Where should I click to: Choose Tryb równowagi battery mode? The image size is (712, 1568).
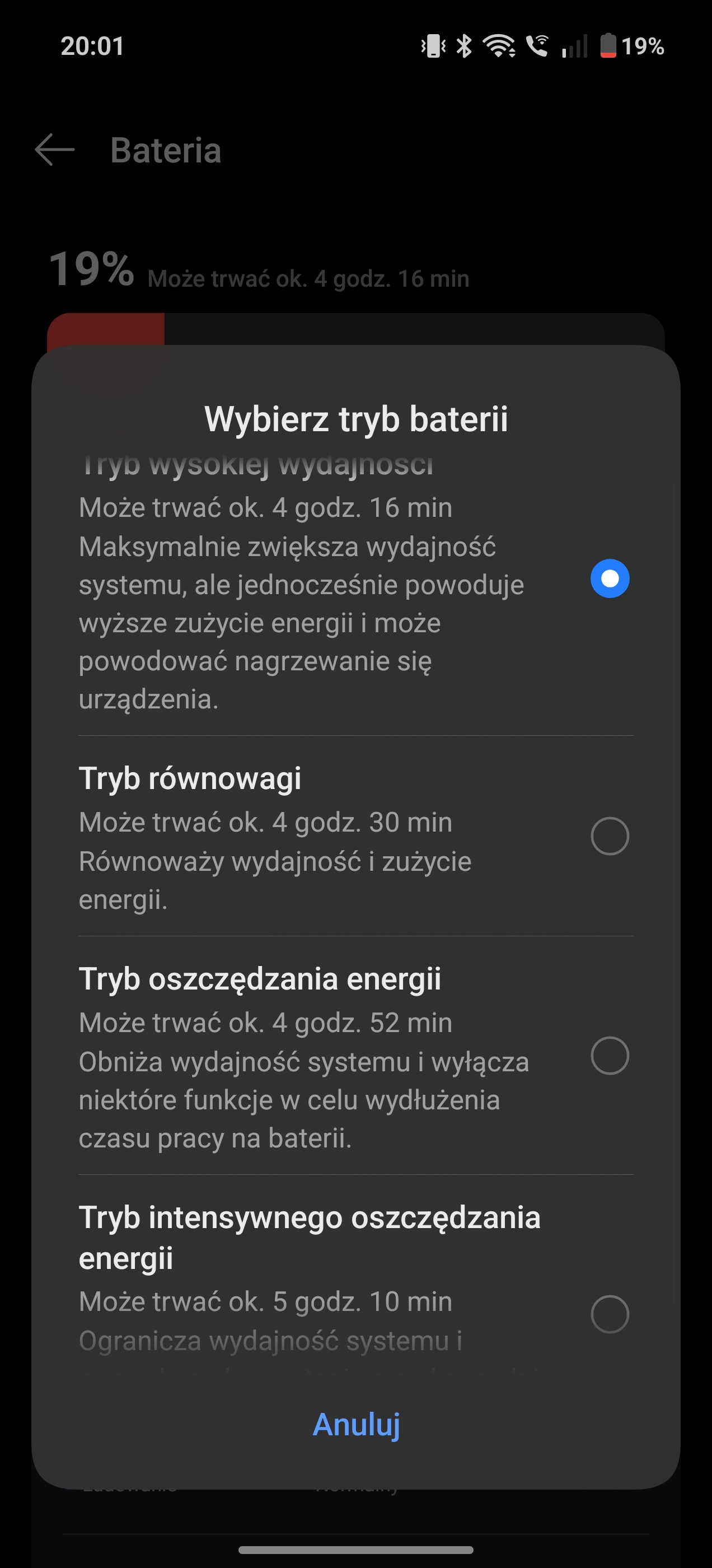[356, 836]
